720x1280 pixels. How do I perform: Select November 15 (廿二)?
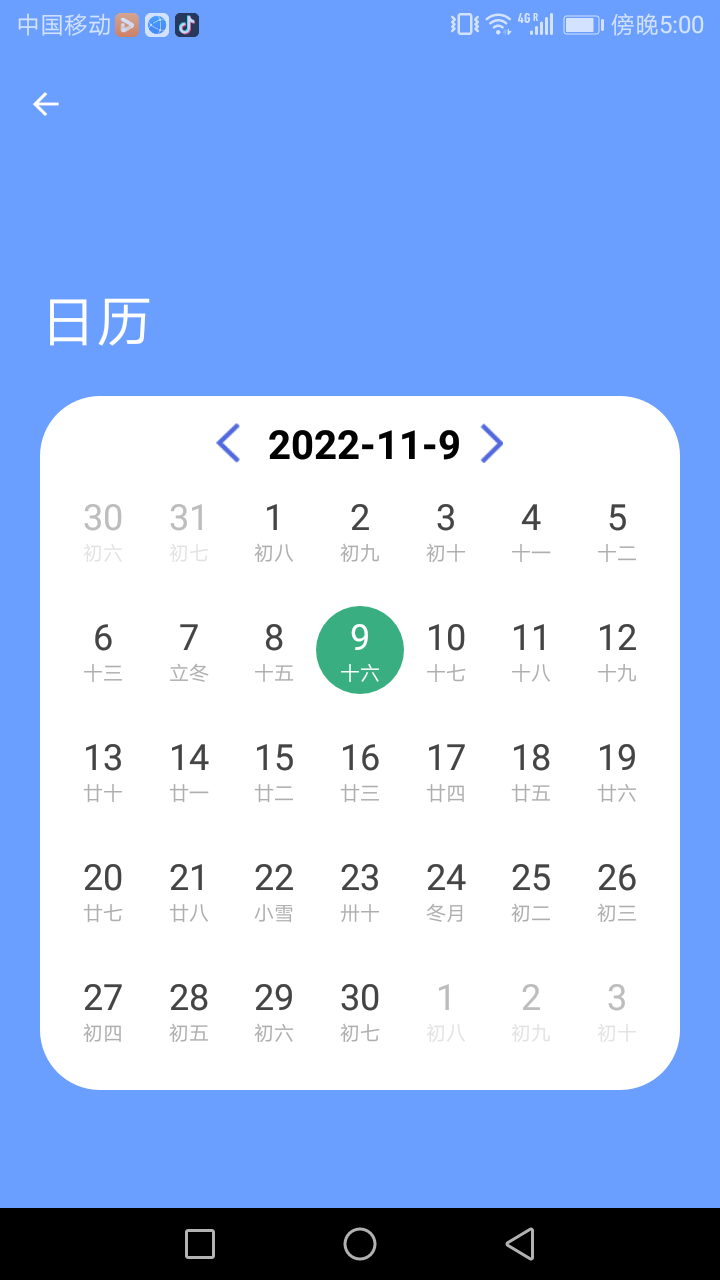274,770
